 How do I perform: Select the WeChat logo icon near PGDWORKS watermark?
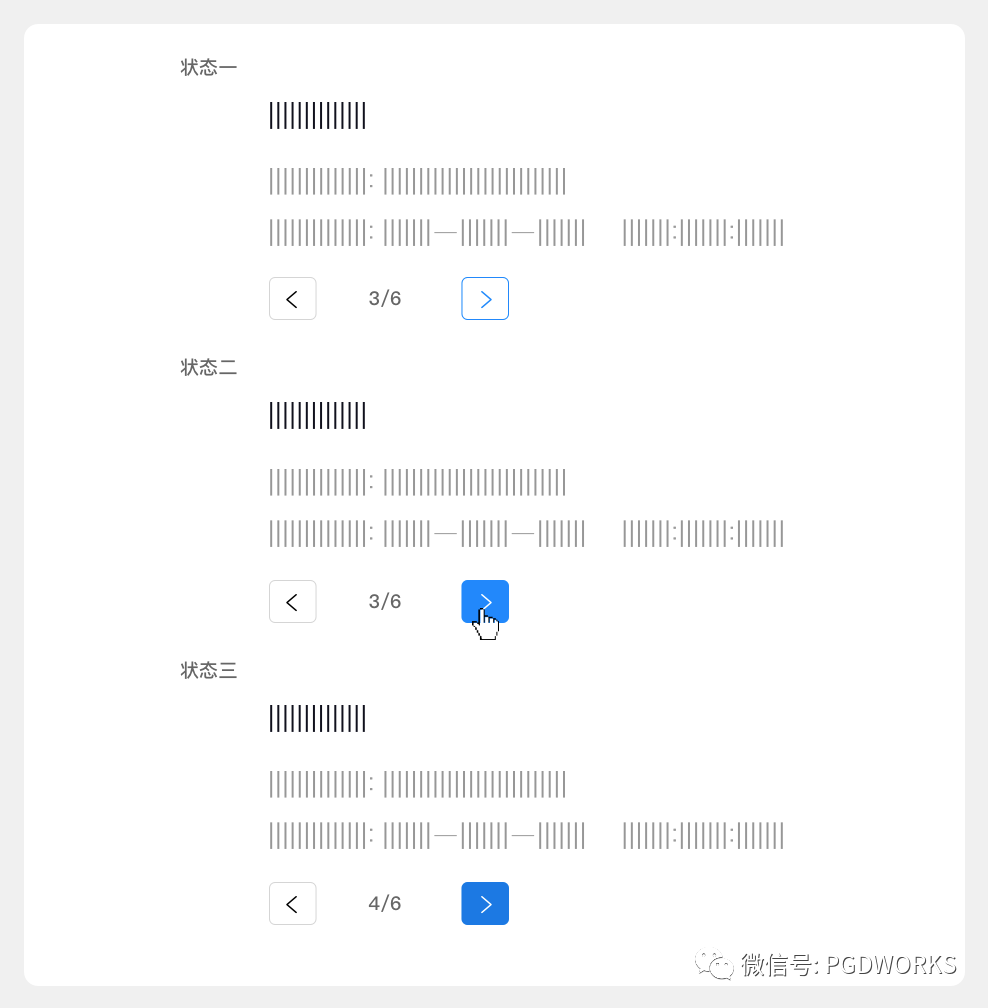714,966
